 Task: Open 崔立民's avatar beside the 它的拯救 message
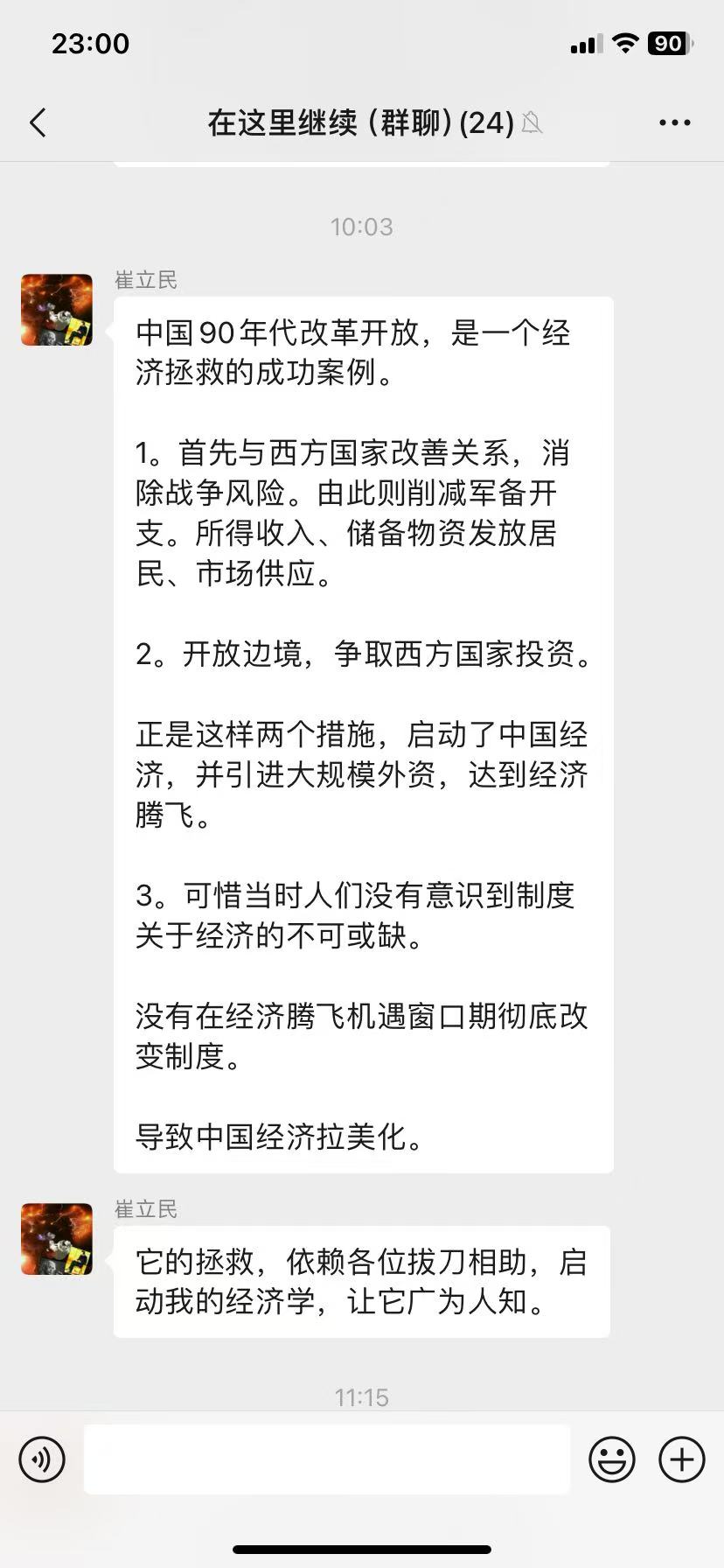click(57, 1238)
